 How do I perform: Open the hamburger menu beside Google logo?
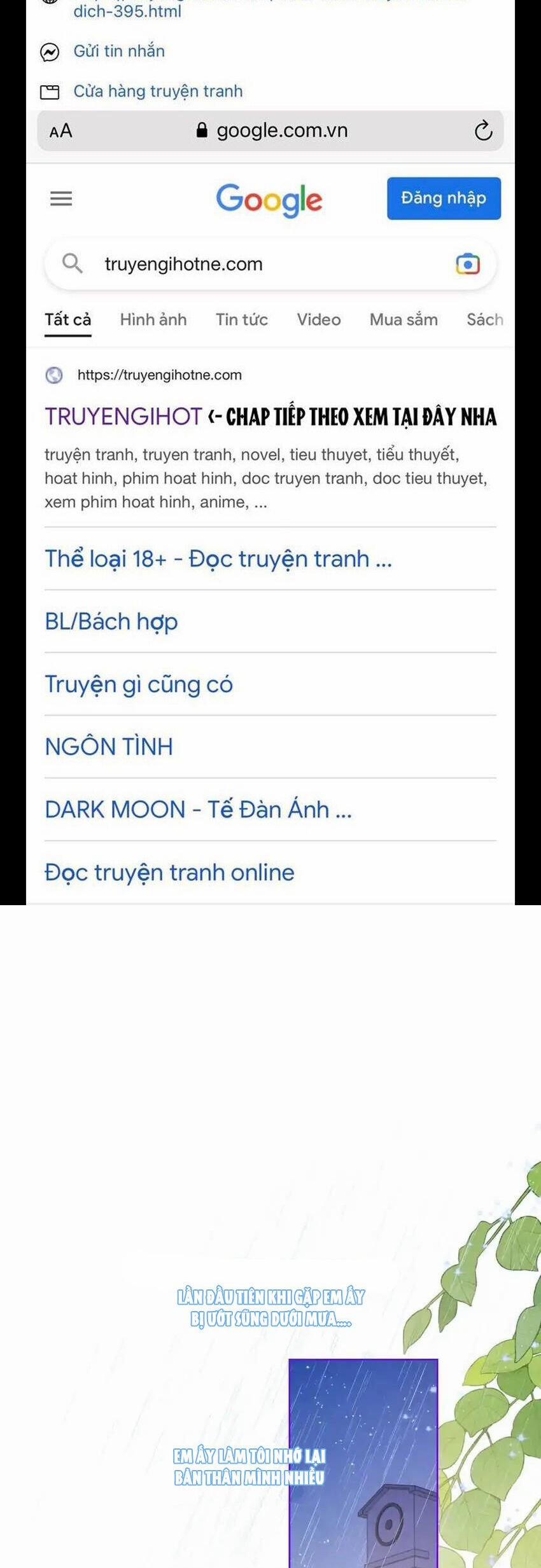61,198
